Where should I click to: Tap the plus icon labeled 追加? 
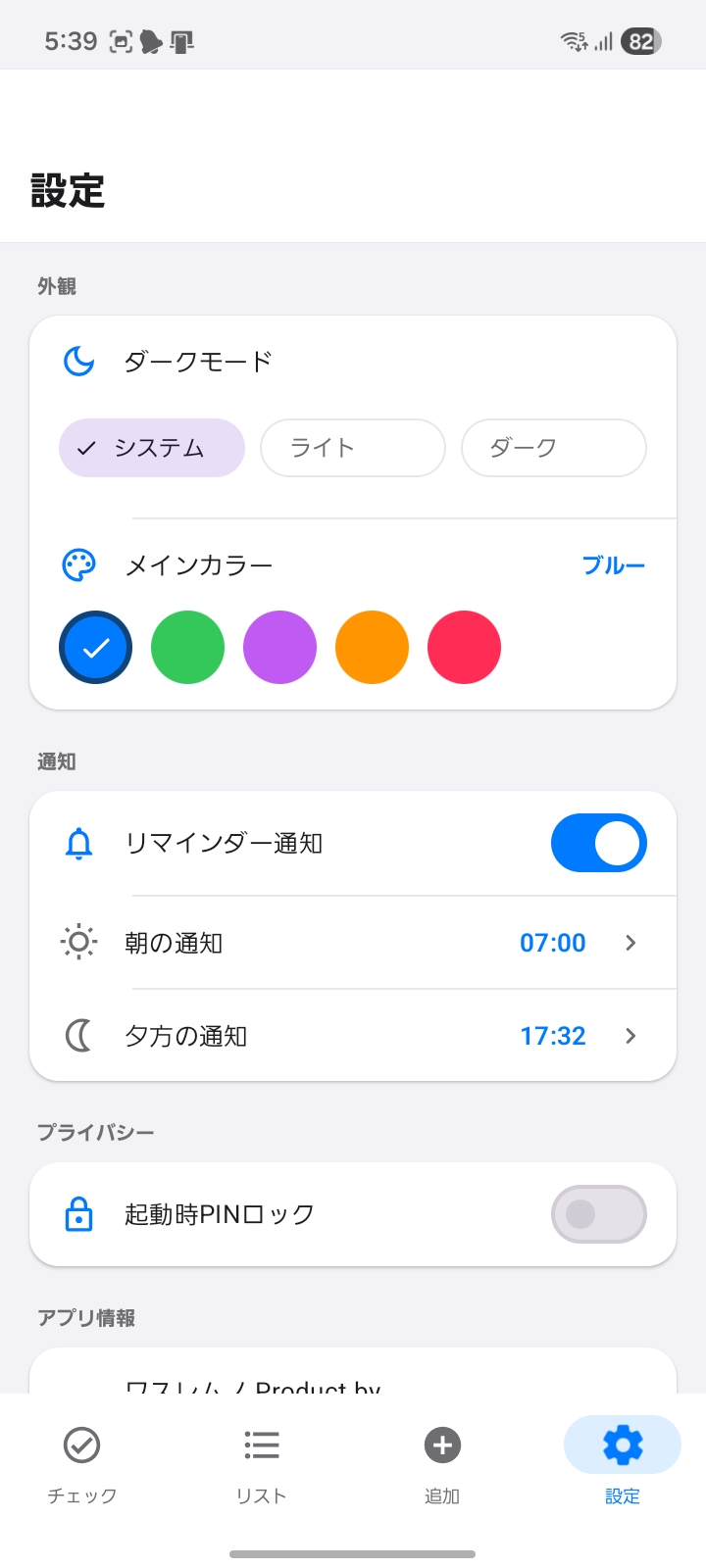442,1444
